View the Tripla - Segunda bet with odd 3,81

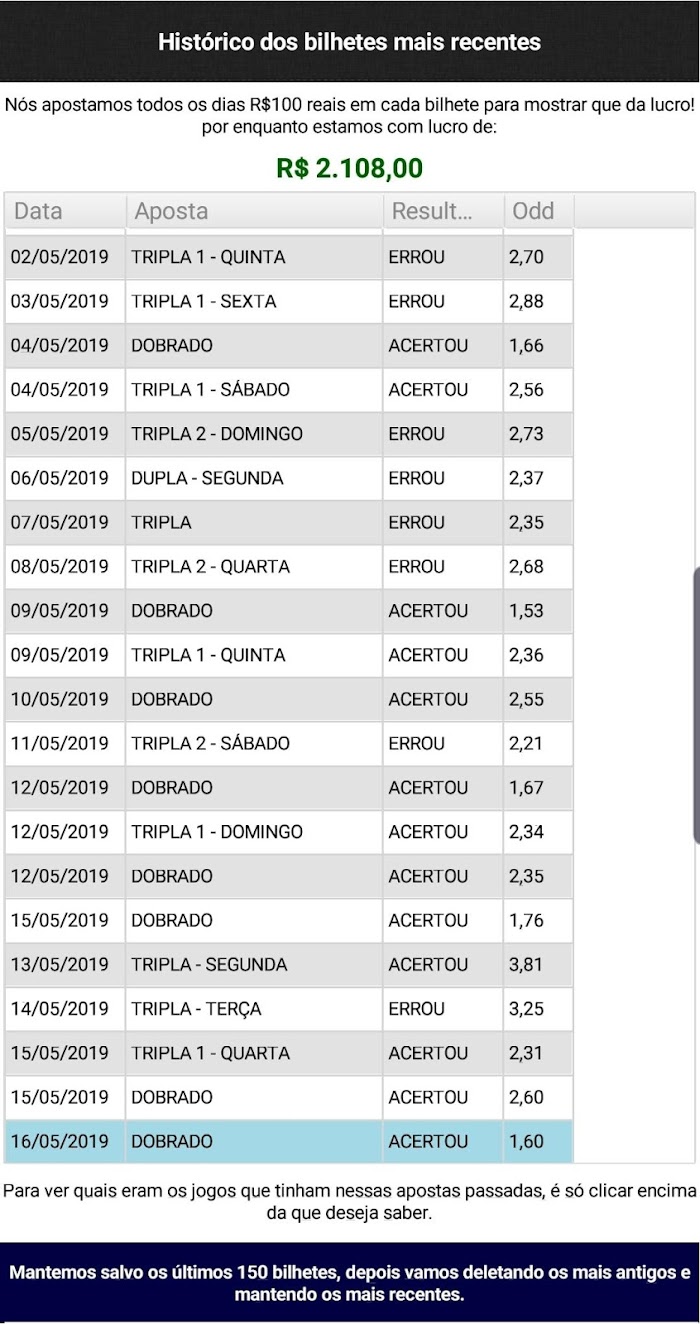point(289,964)
